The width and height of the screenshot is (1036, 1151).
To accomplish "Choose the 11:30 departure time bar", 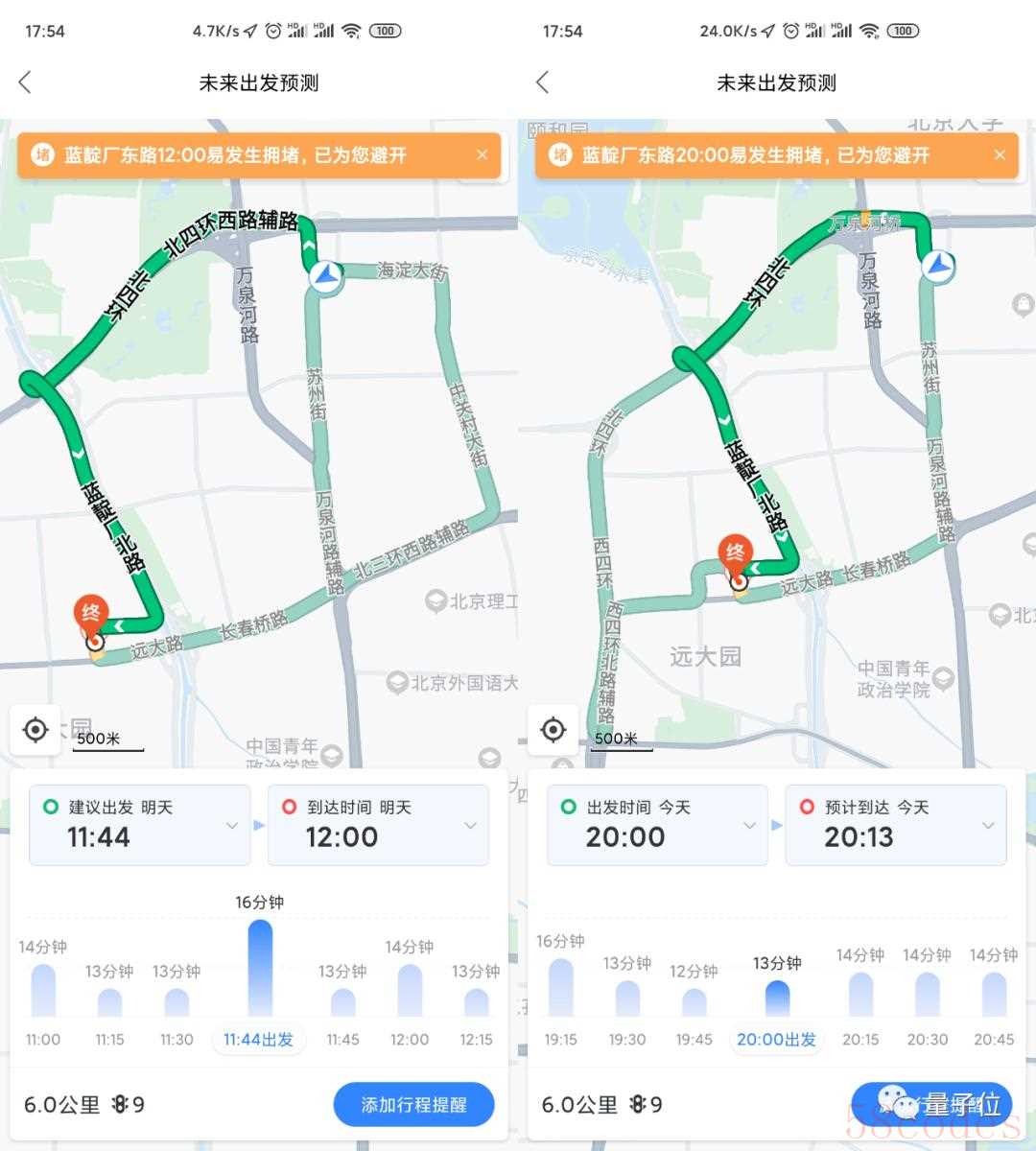I will click(177, 1004).
